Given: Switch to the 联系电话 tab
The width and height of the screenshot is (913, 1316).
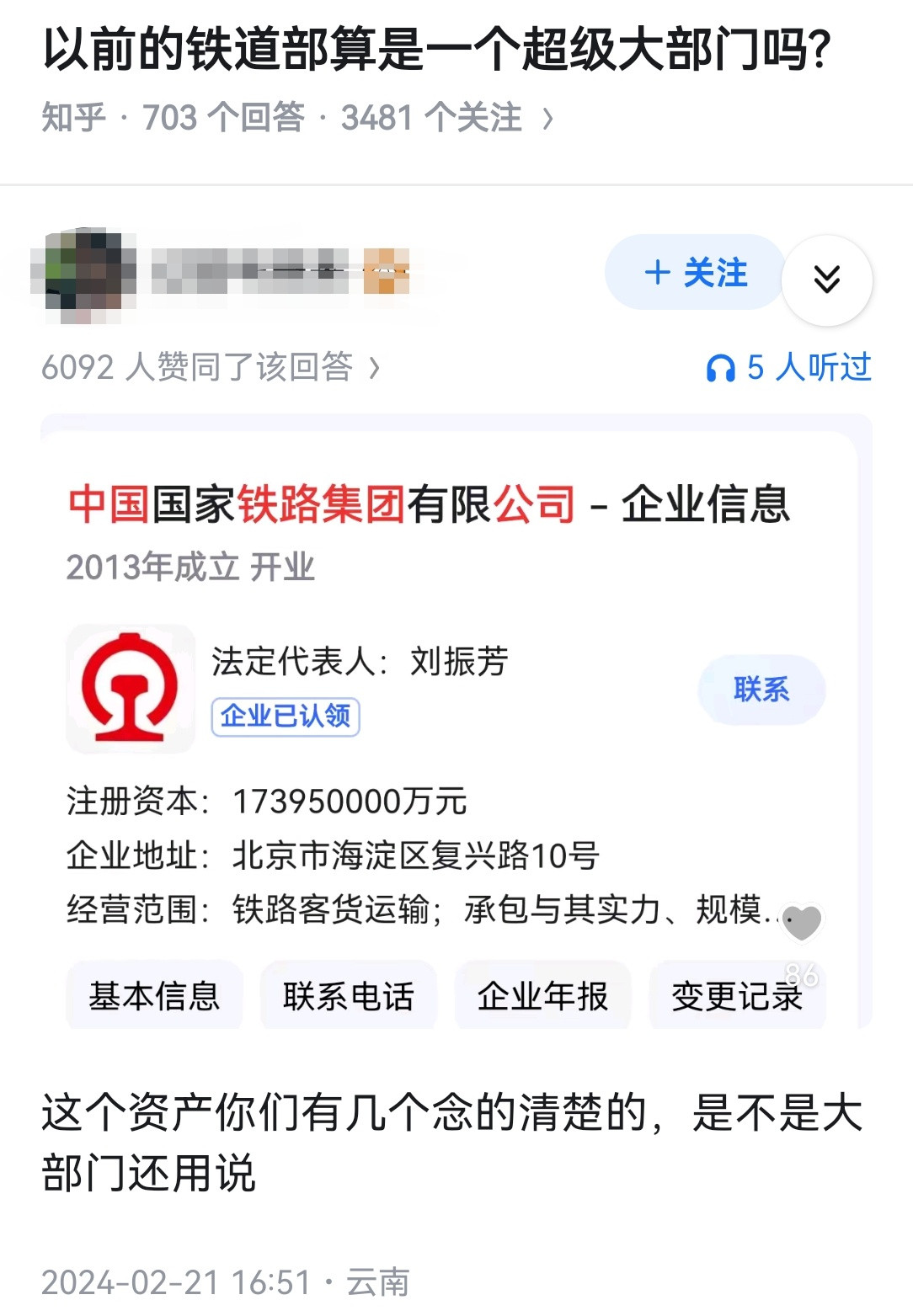Looking at the screenshot, I should coord(349,995).
